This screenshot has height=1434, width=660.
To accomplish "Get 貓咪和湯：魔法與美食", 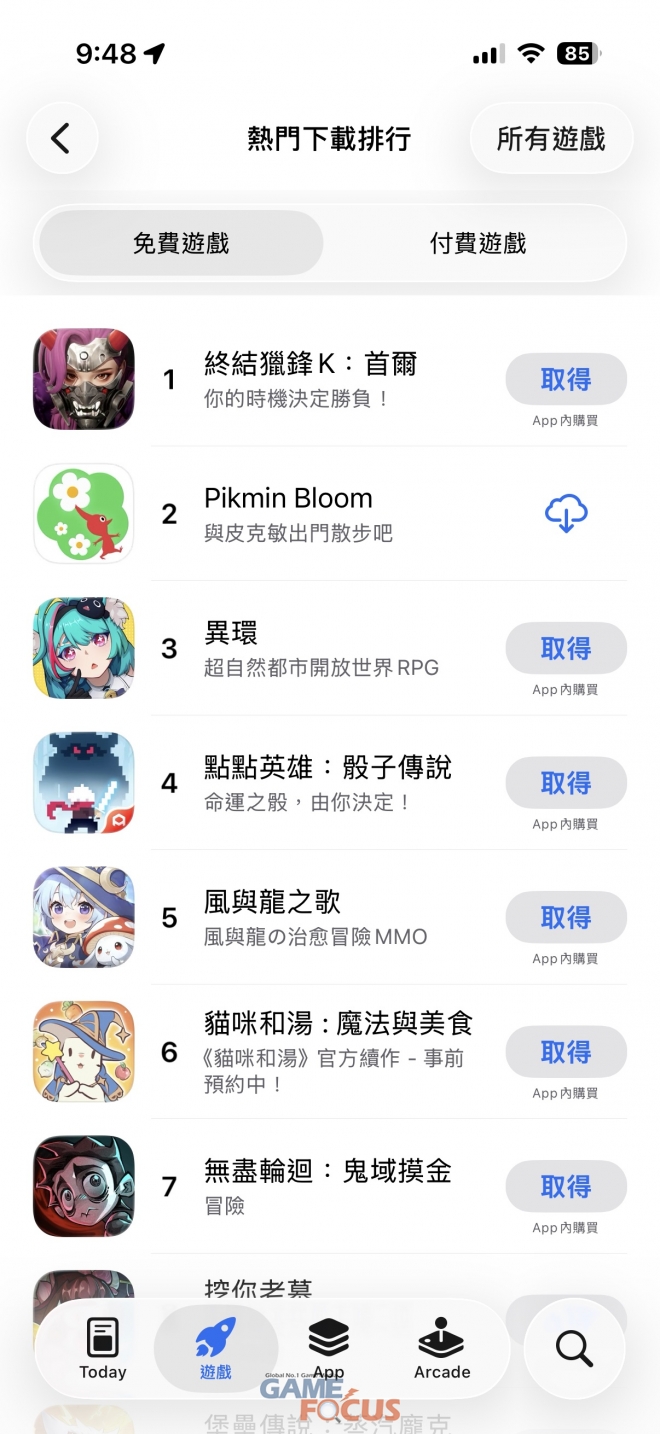I will [x=566, y=1052].
